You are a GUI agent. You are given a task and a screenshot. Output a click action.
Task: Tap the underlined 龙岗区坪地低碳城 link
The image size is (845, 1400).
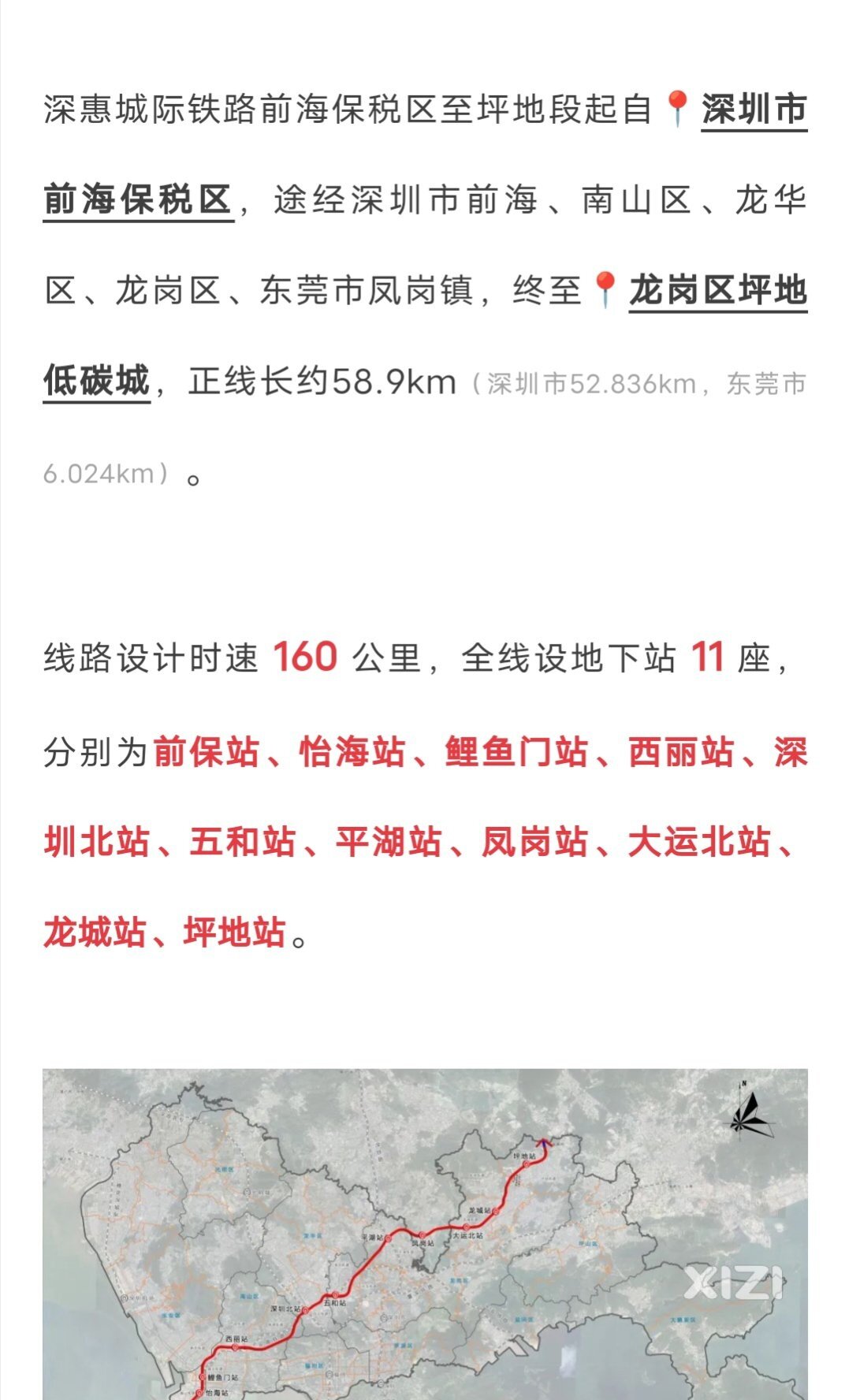coord(717,291)
